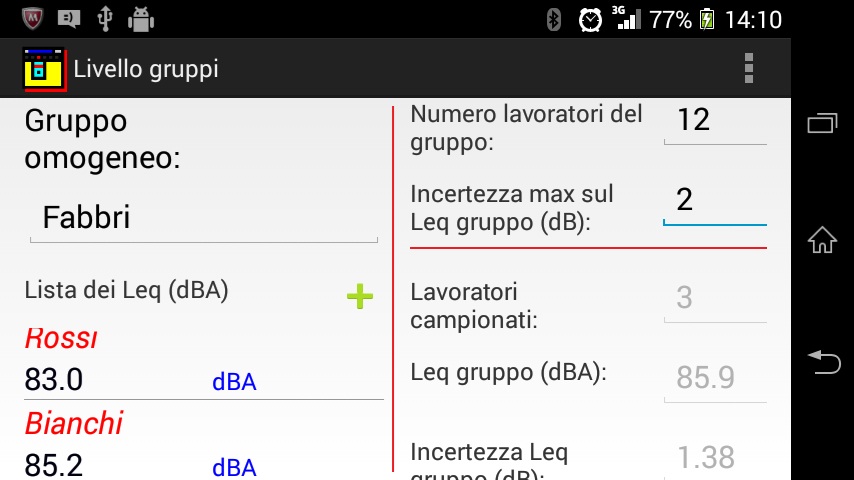Viewport: 854px width, 480px height.
Task: Edit the Numero lavoratori del gruppo field
Action: tap(714, 121)
